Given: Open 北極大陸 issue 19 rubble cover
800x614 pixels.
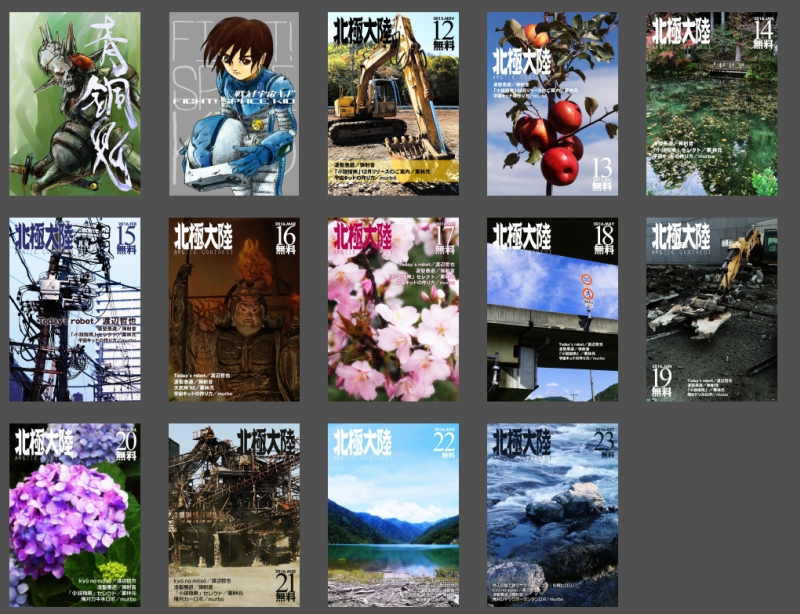Looking at the screenshot, I should [x=711, y=309].
